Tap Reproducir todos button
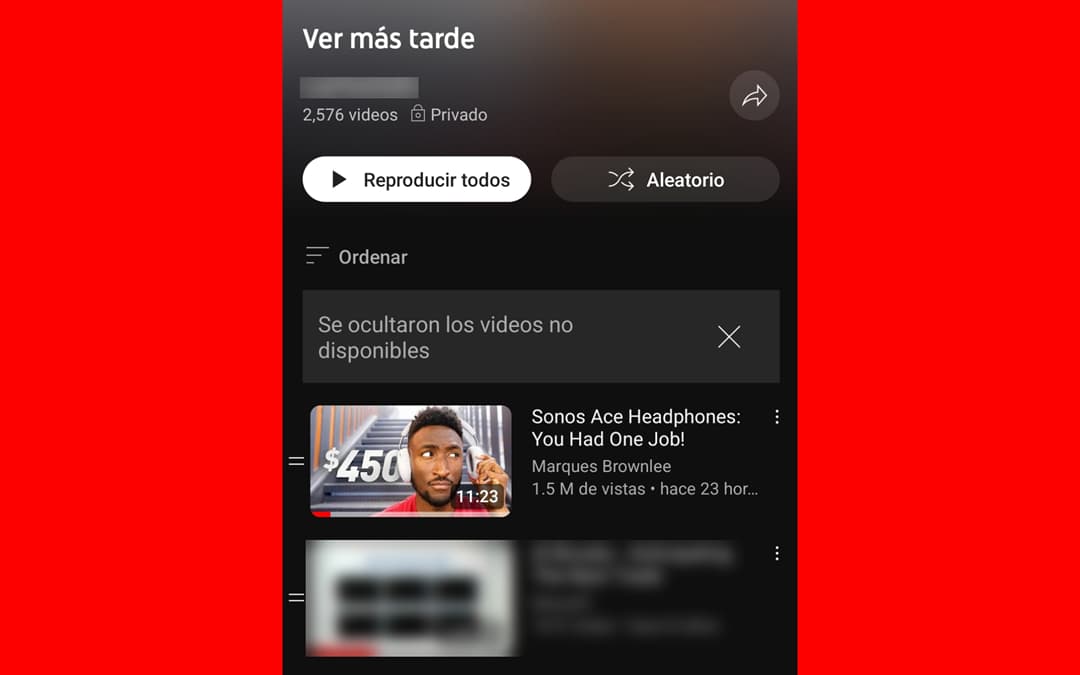Image resolution: width=1080 pixels, height=675 pixels. [416, 180]
